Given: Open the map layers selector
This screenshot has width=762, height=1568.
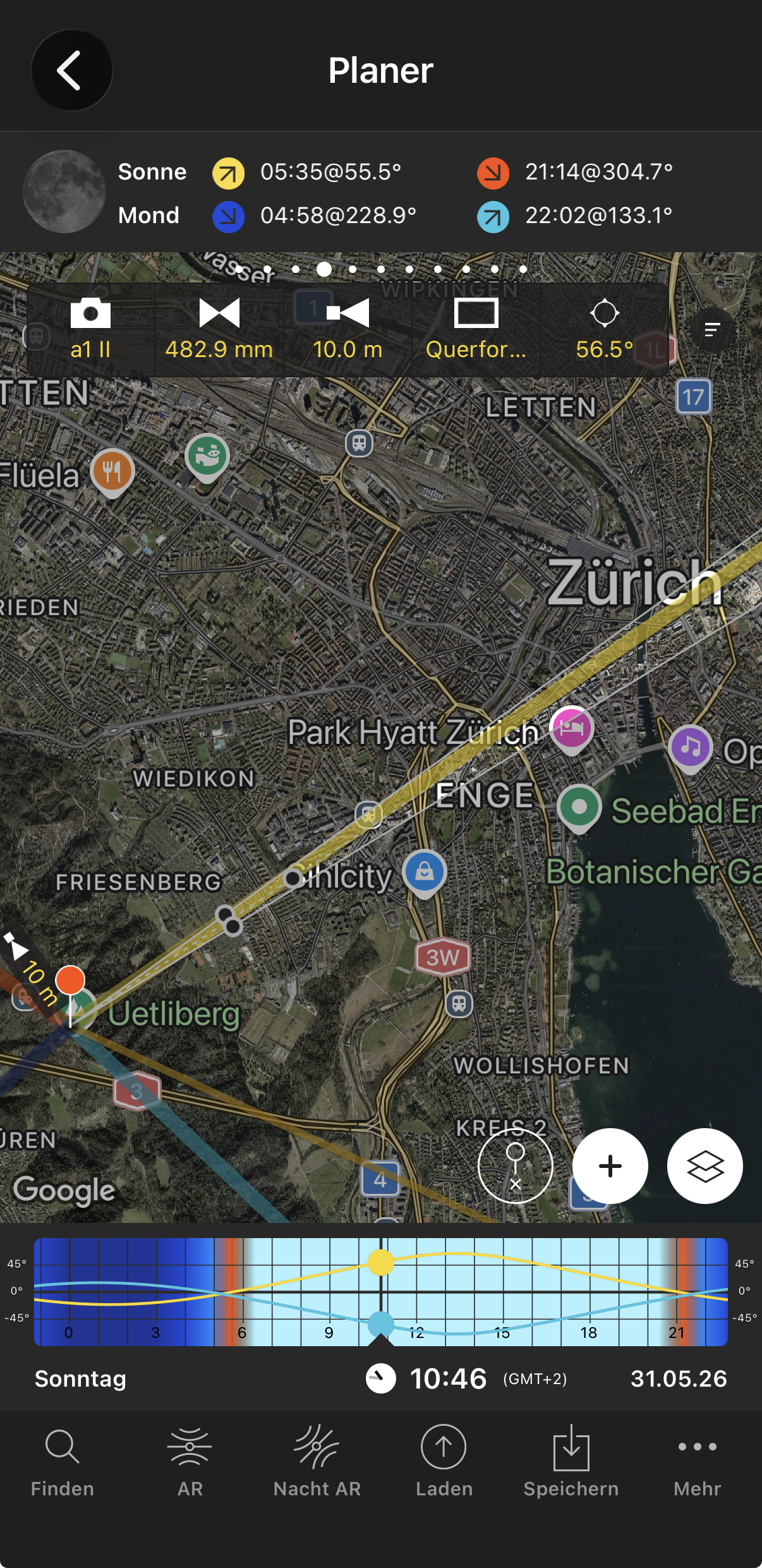Looking at the screenshot, I should [x=705, y=1166].
